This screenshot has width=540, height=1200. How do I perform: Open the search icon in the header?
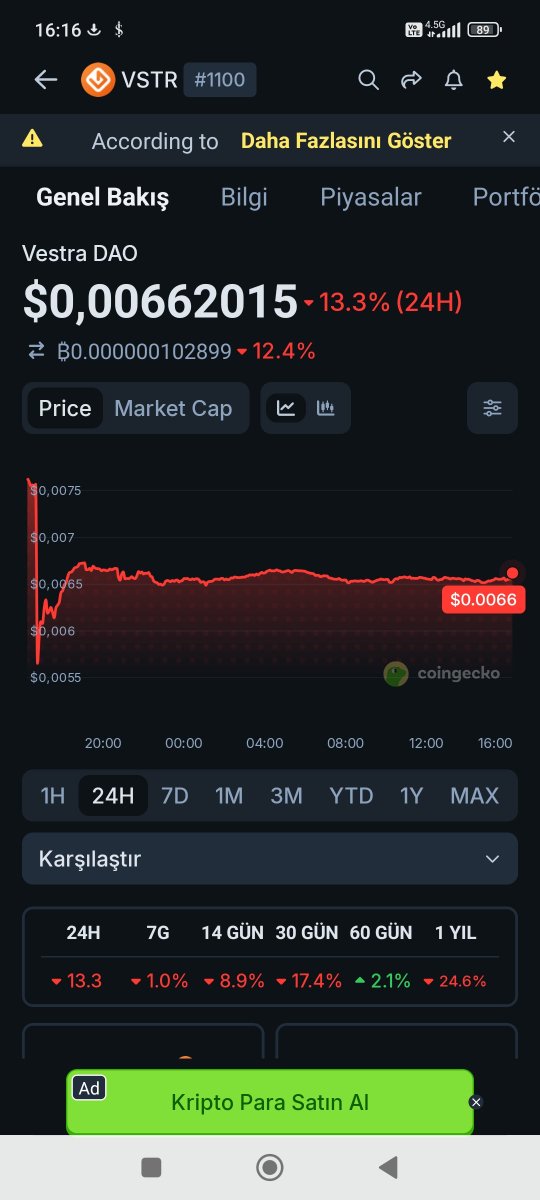click(x=368, y=80)
